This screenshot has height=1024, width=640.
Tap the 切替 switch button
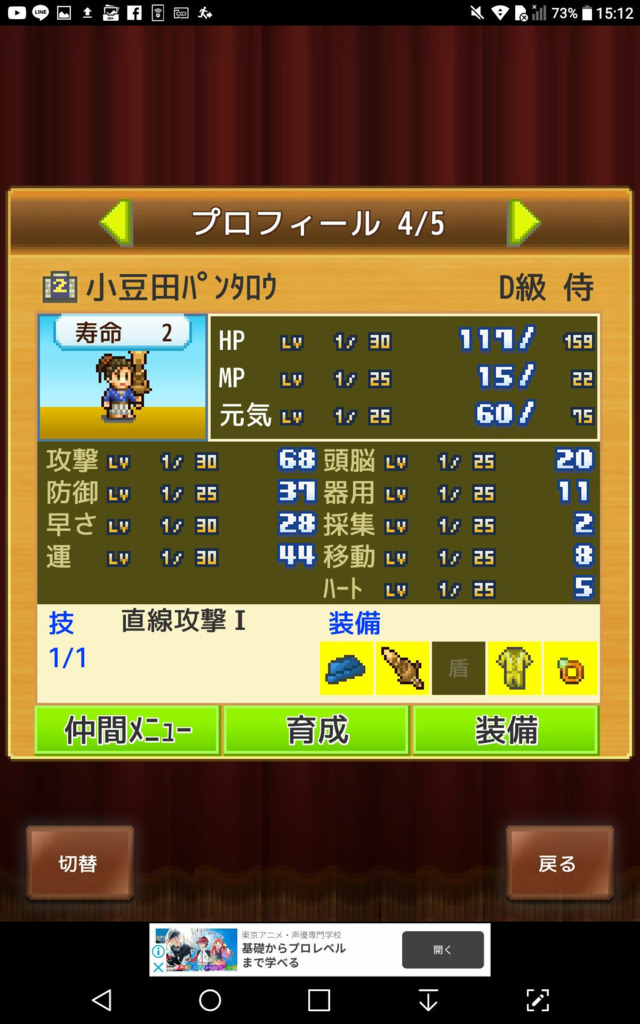click(x=79, y=863)
